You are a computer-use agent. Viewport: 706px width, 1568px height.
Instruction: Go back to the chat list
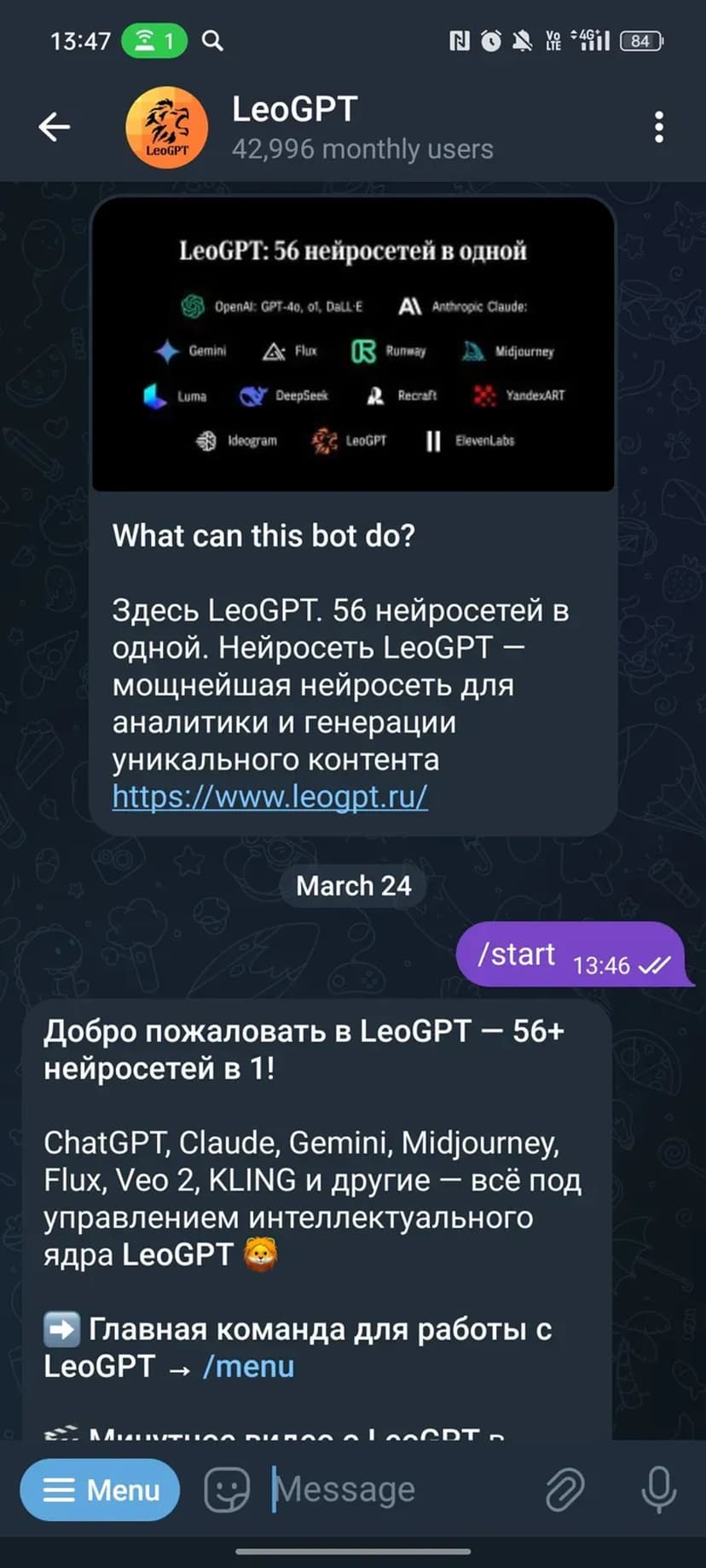[55, 127]
